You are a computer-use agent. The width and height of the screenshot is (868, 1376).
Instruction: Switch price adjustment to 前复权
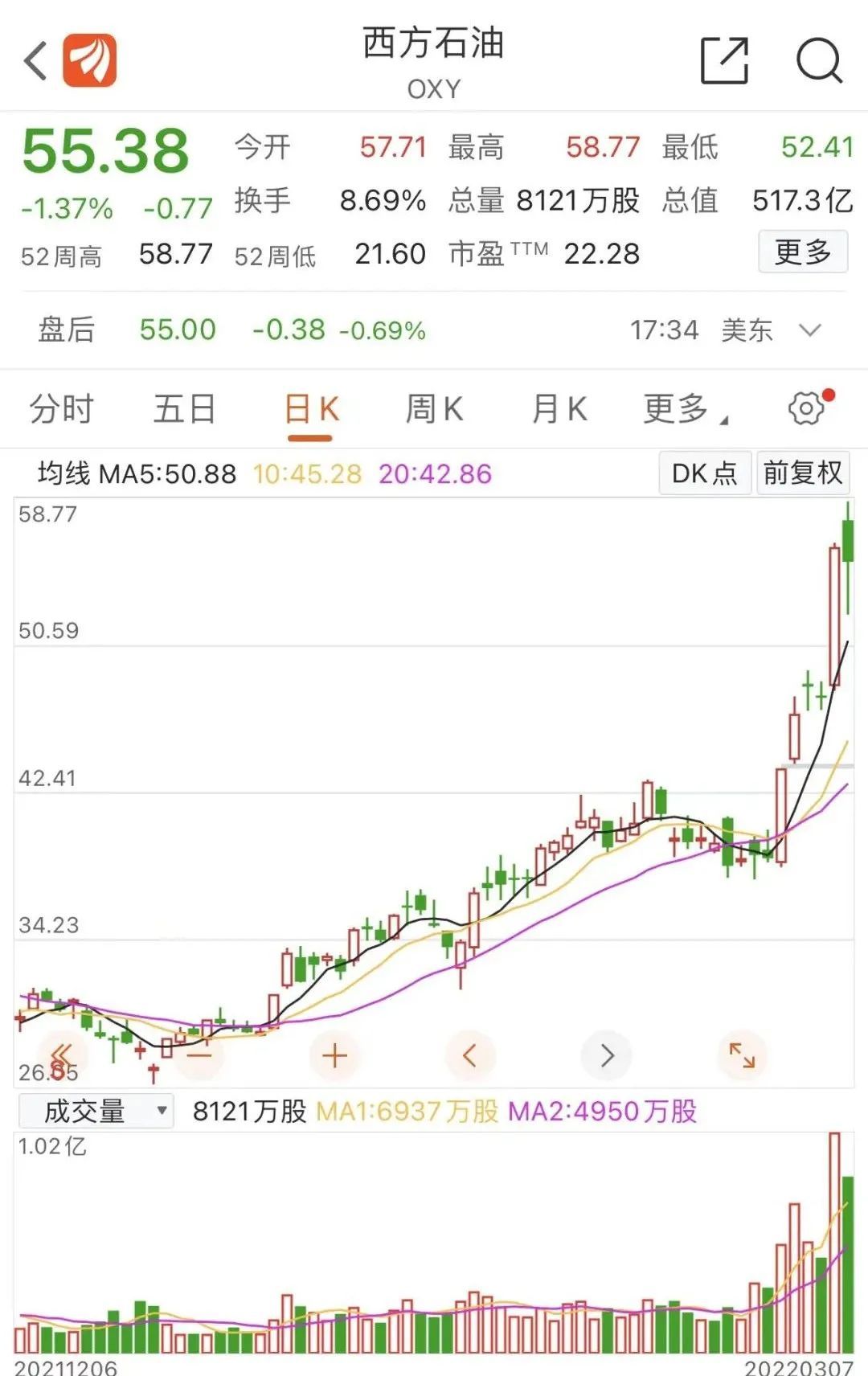pos(802,473)
